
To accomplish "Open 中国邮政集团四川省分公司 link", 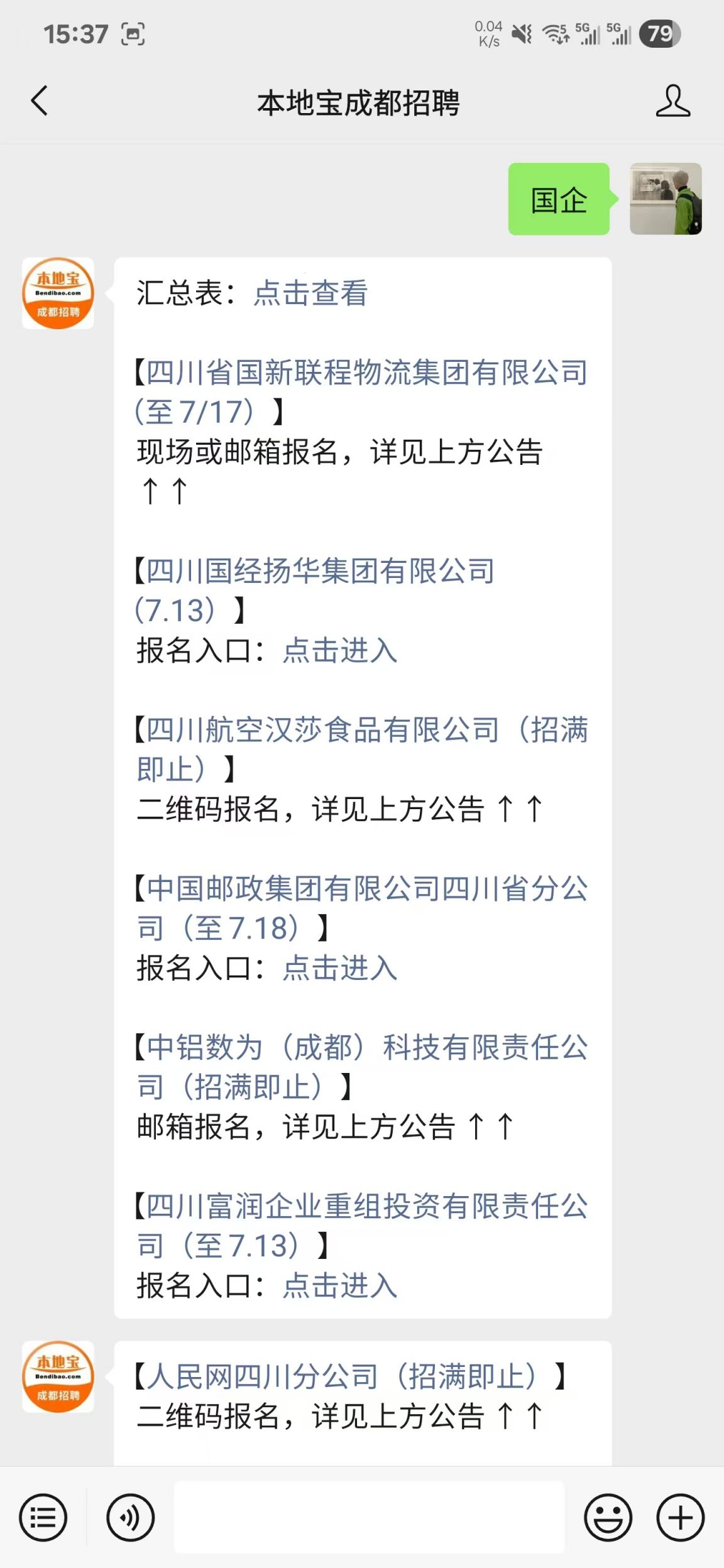I will coord(366,888).
